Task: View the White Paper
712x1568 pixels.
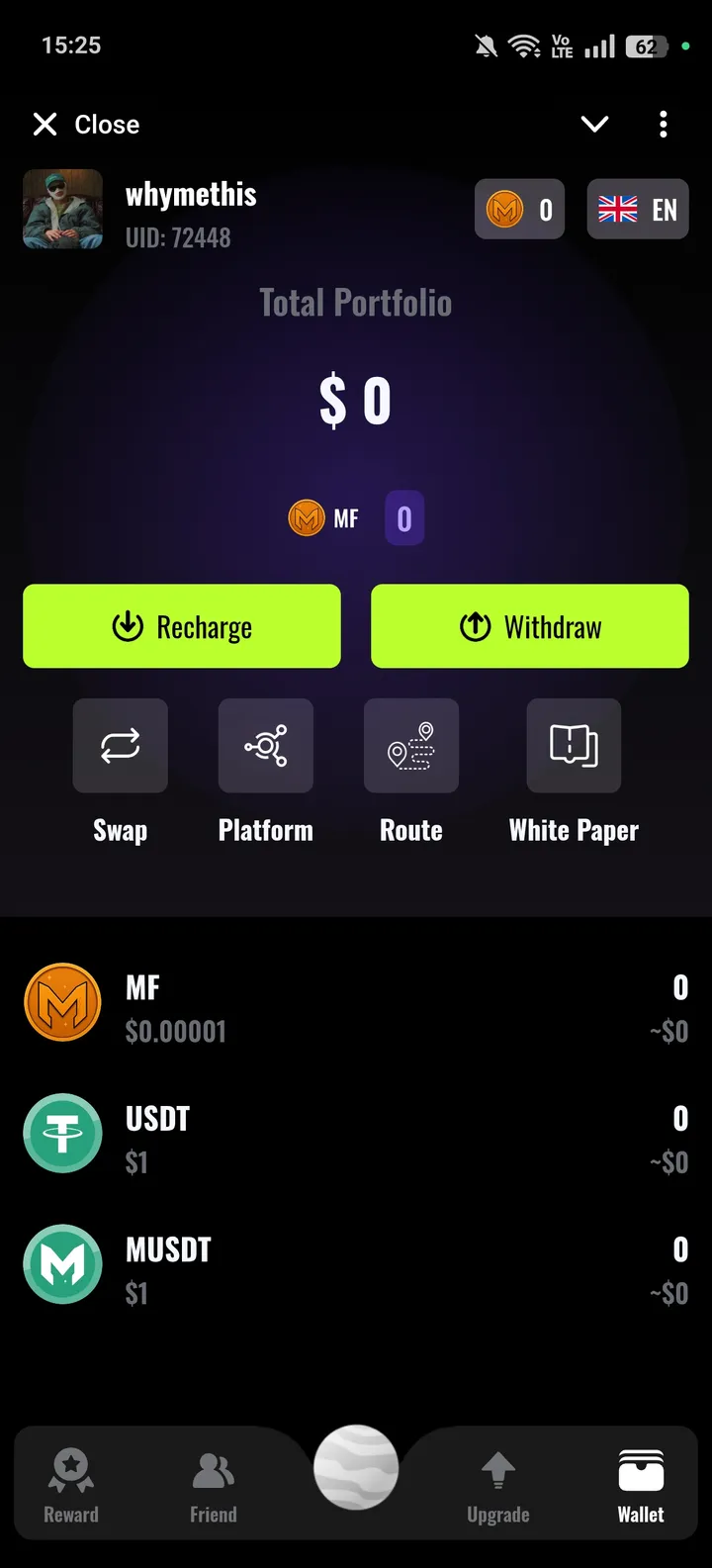Action: (x=574, y=746)
